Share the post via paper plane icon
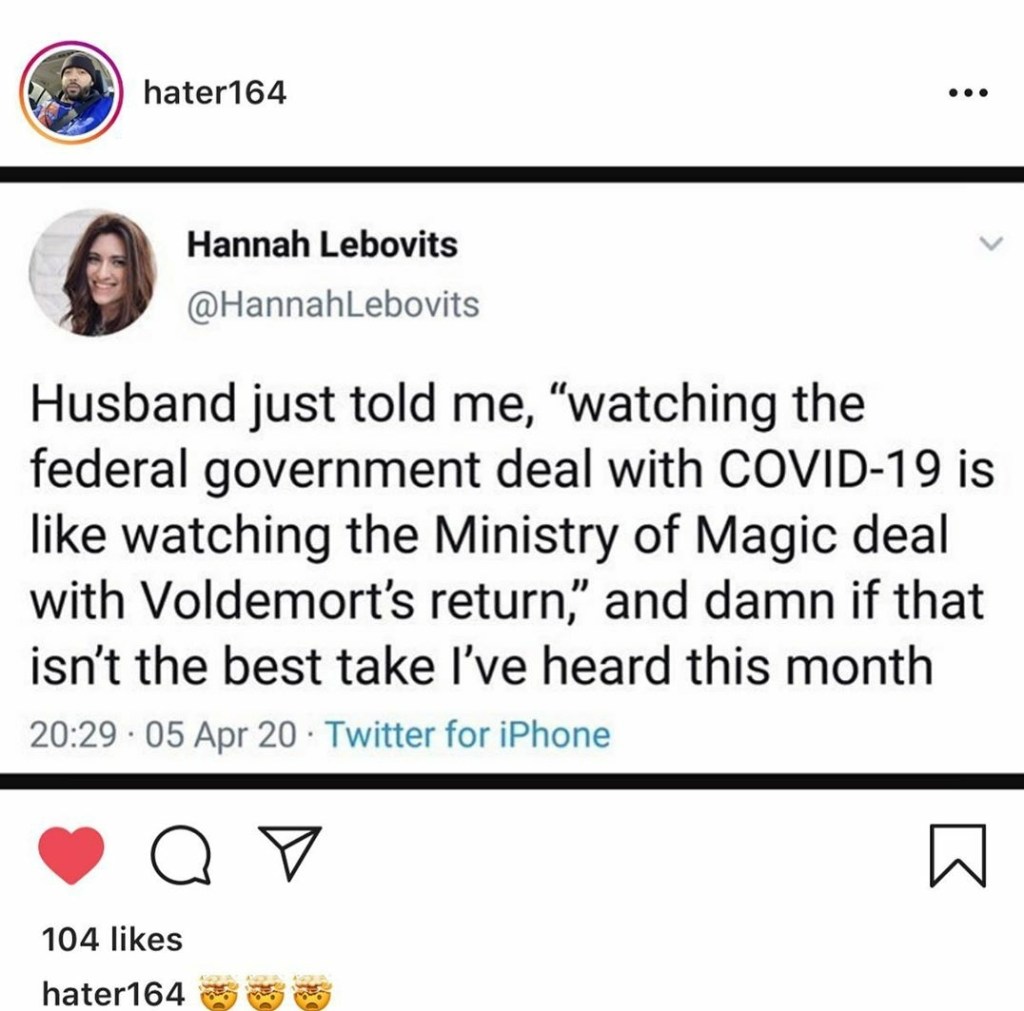 pyautogui.click(x=289, y=855)
